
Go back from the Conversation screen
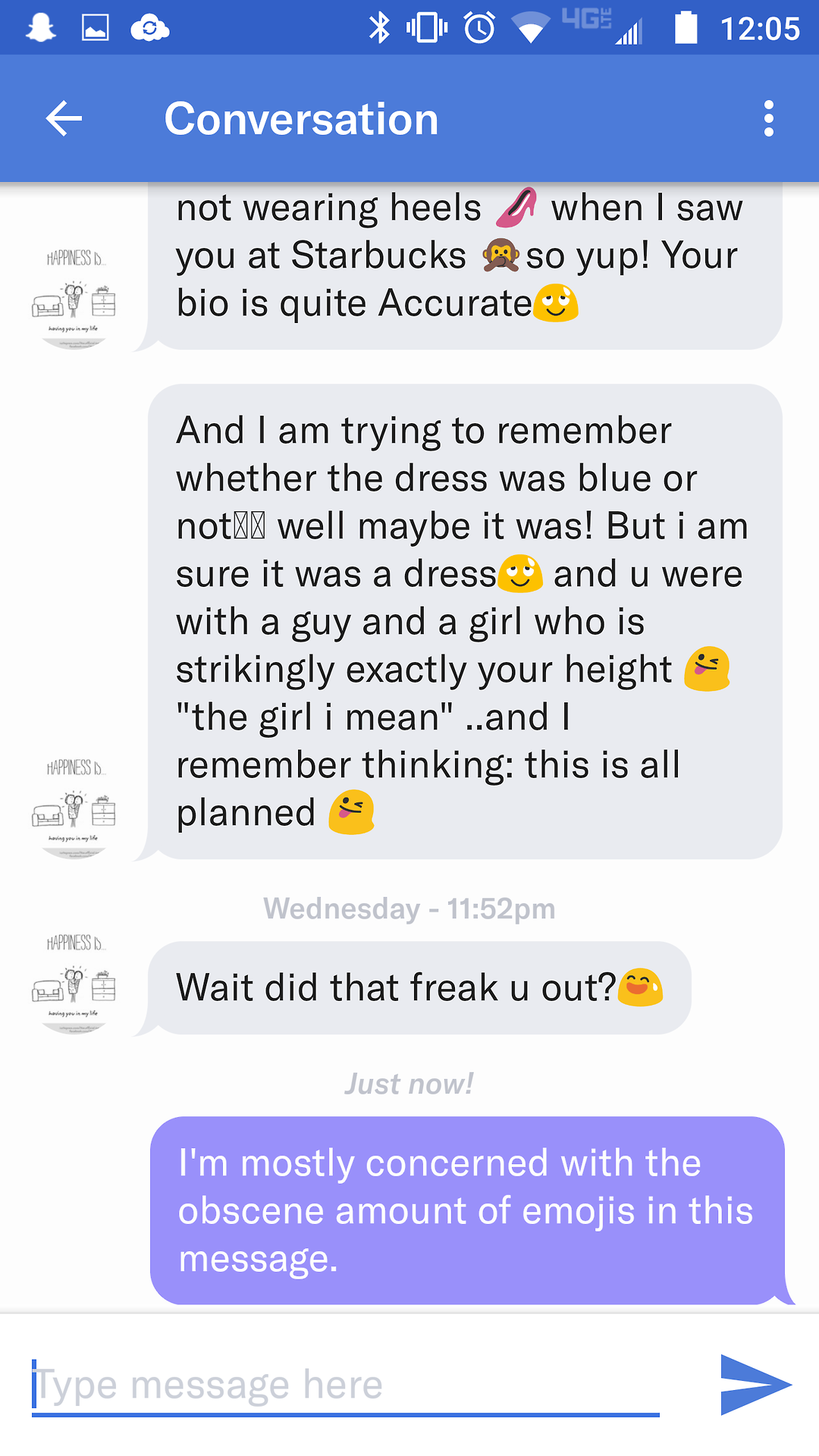[x=64, y=119]
